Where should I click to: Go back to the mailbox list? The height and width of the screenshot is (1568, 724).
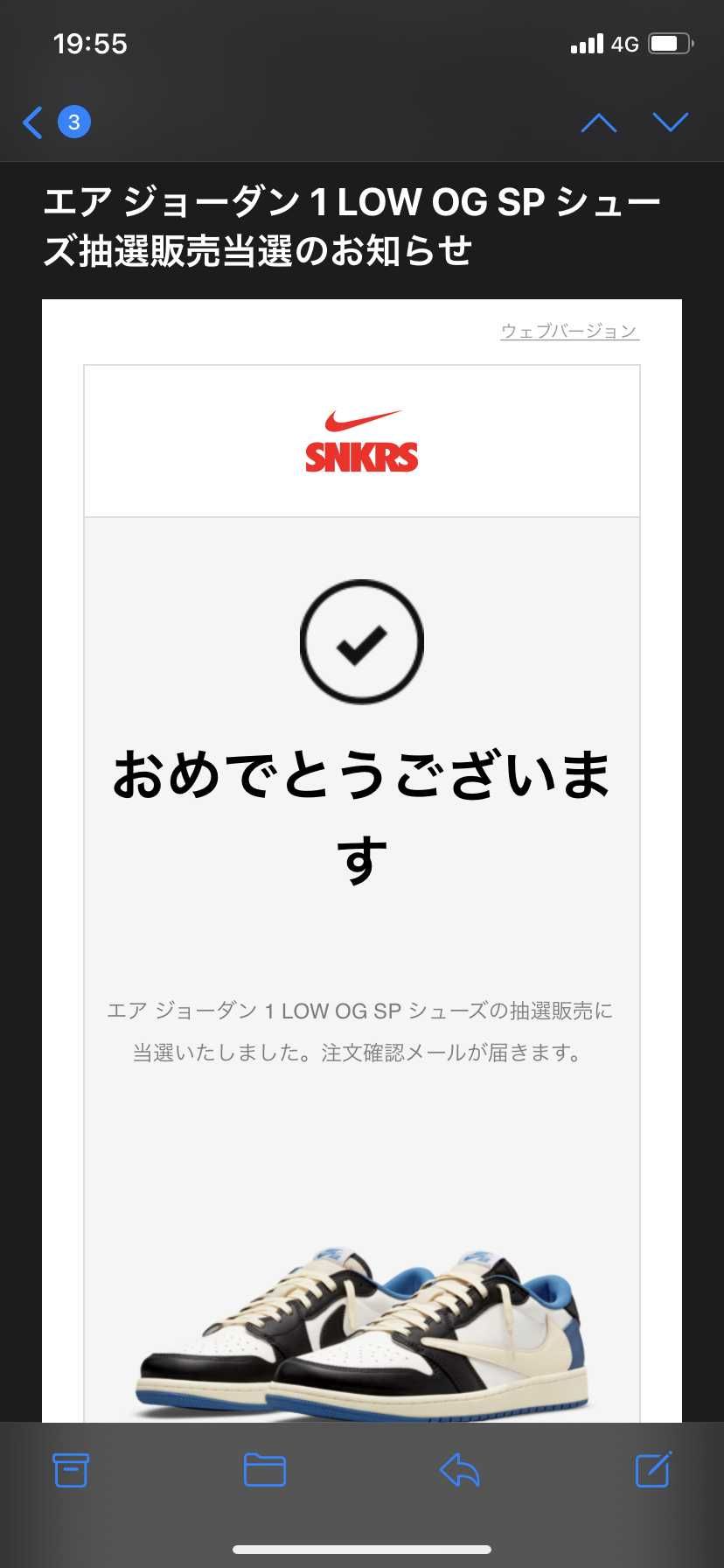click(x=35, y=122)
